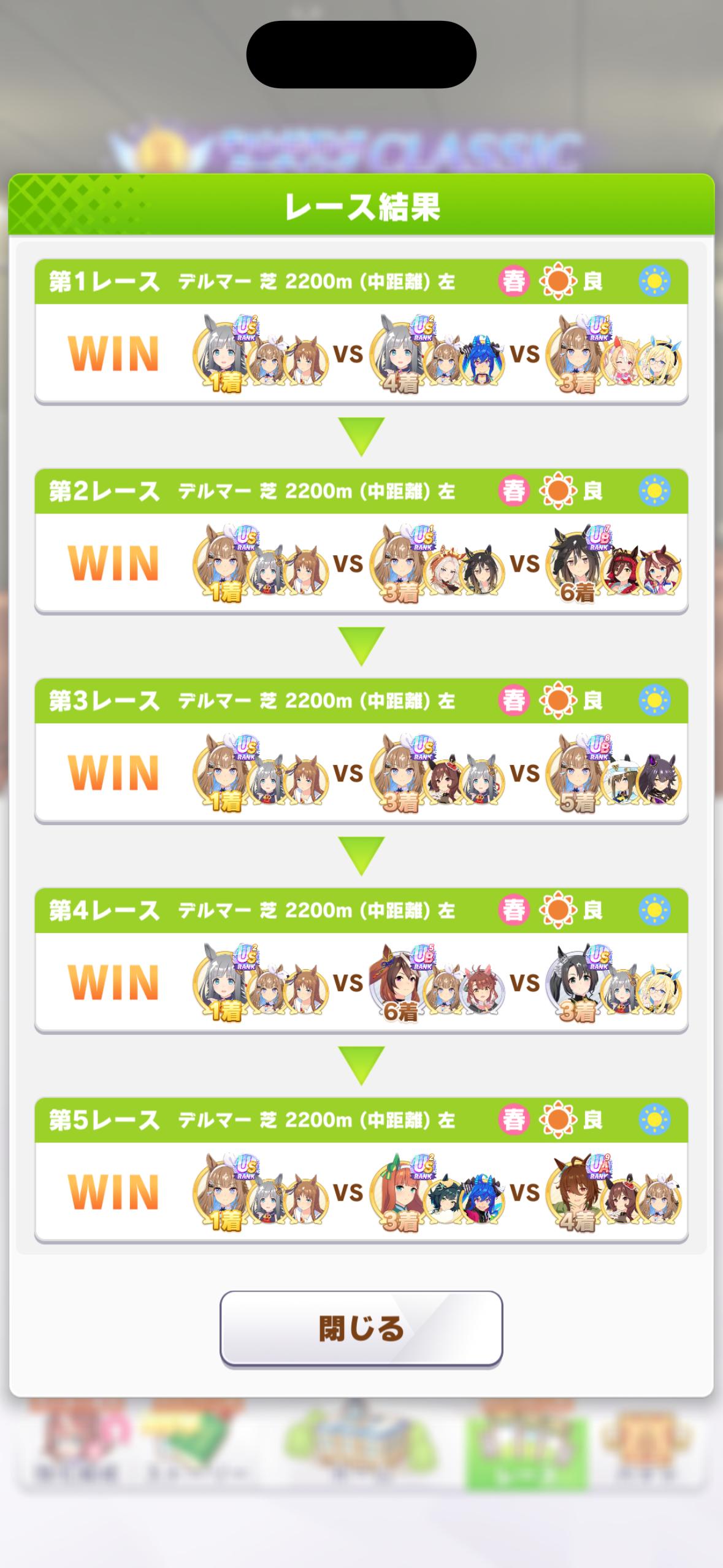
Task: Tap the 閉じる button to close
Action: point(361,1329)
